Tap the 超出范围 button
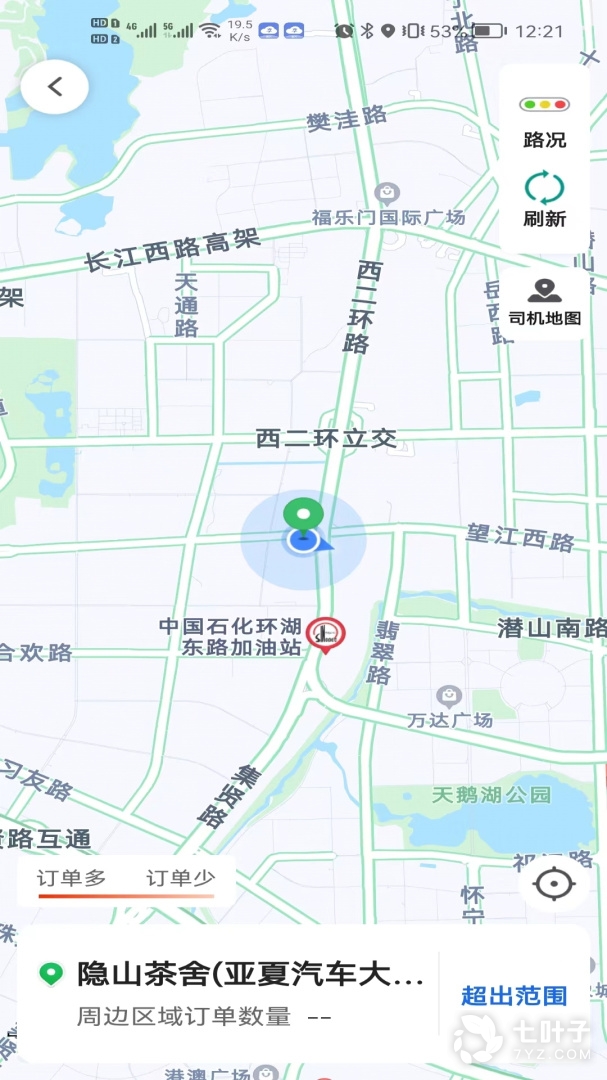This screenshot has height=1080, width=607. click(x=514, y=995)
